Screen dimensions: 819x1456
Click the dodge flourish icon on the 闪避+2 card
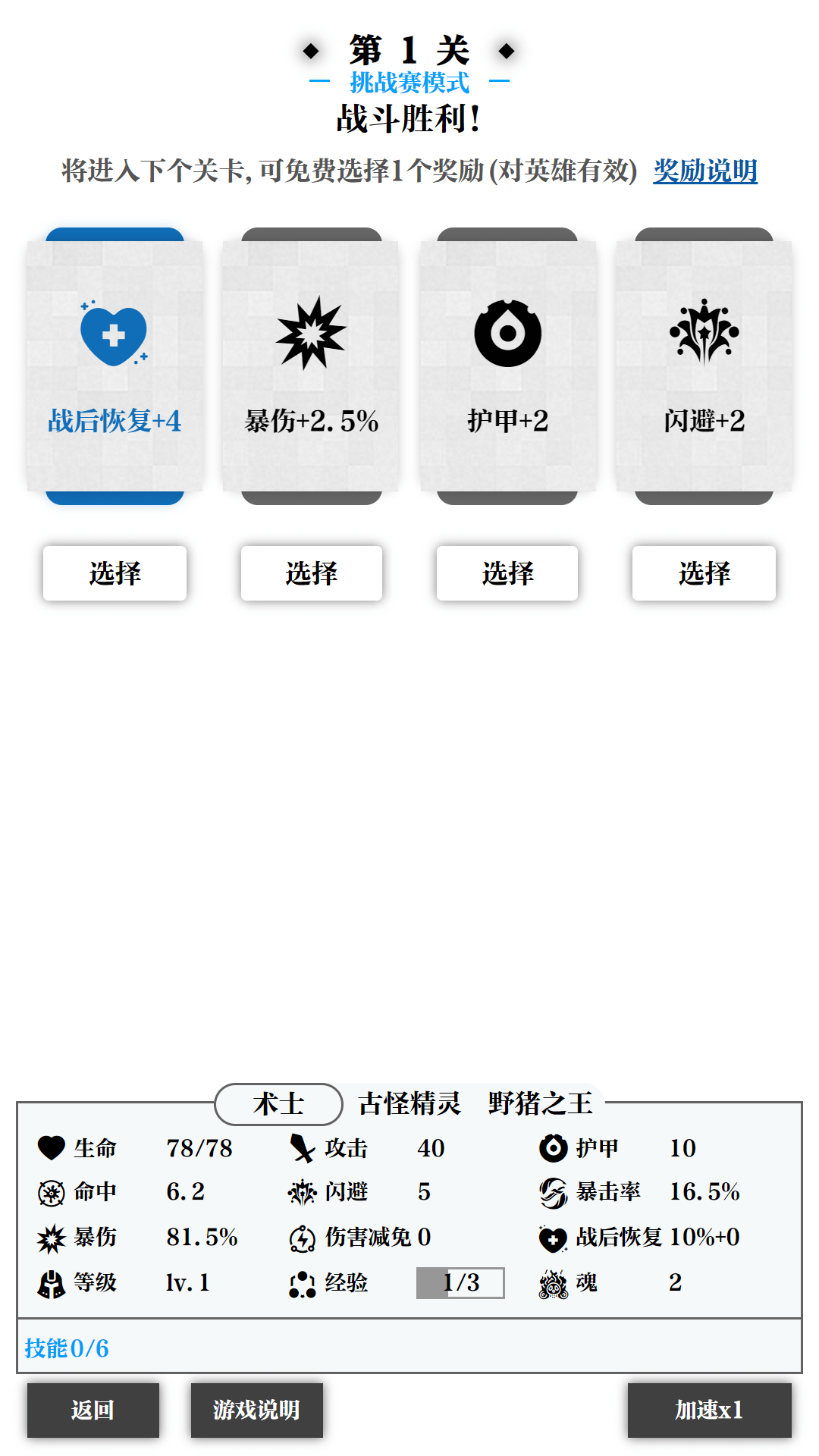point(703,331)
